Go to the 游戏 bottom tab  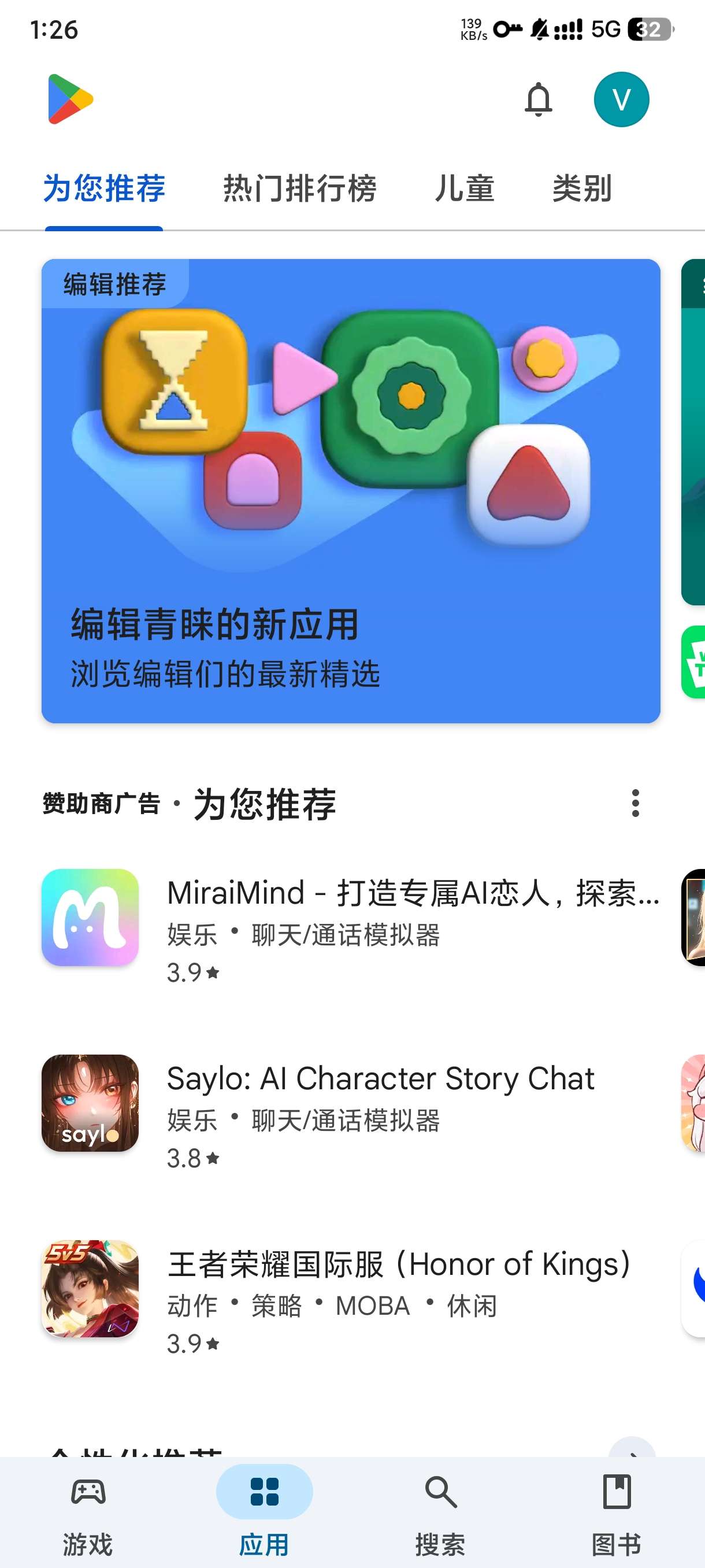[88, 1510]
